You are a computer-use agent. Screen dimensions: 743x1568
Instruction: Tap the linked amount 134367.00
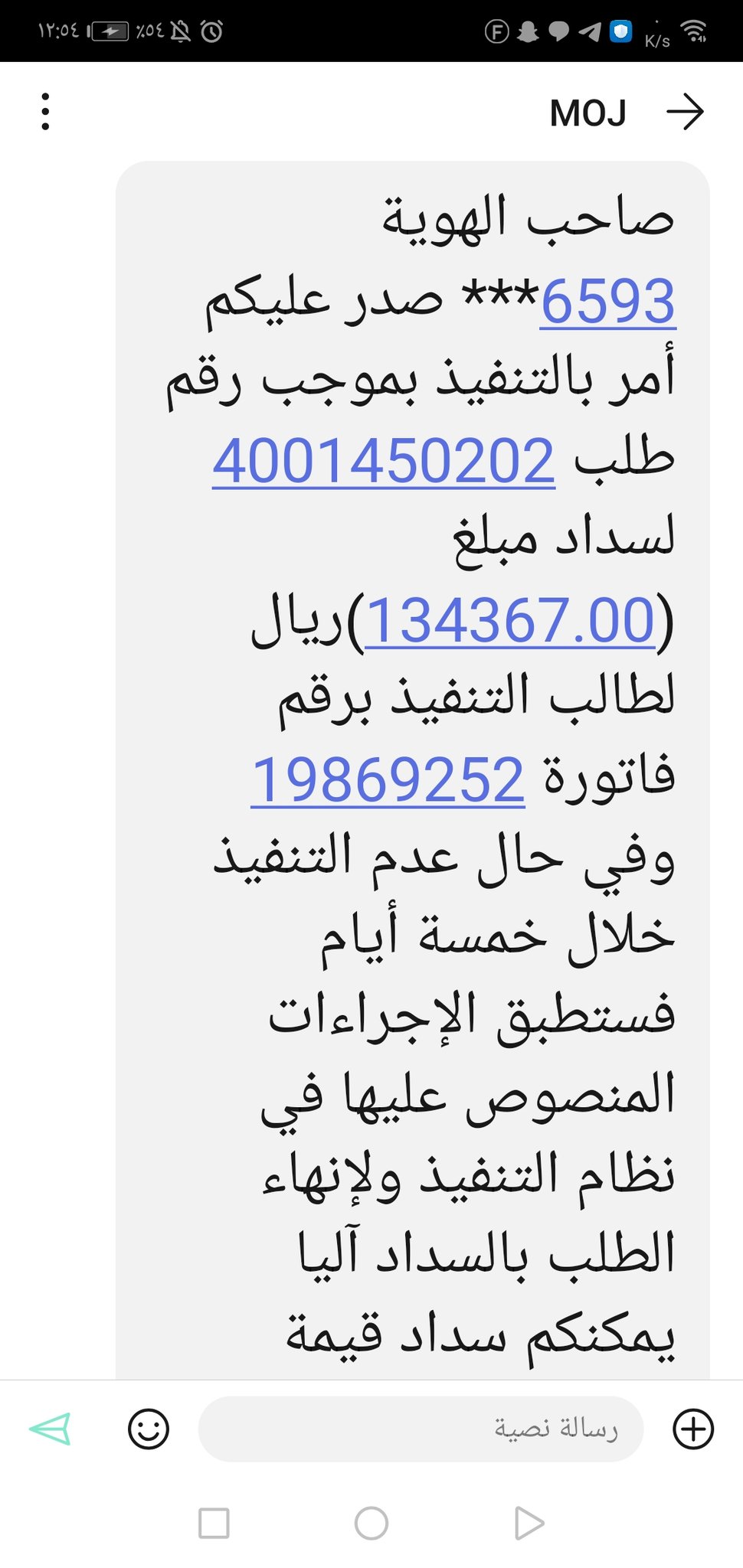coord(510,621)
